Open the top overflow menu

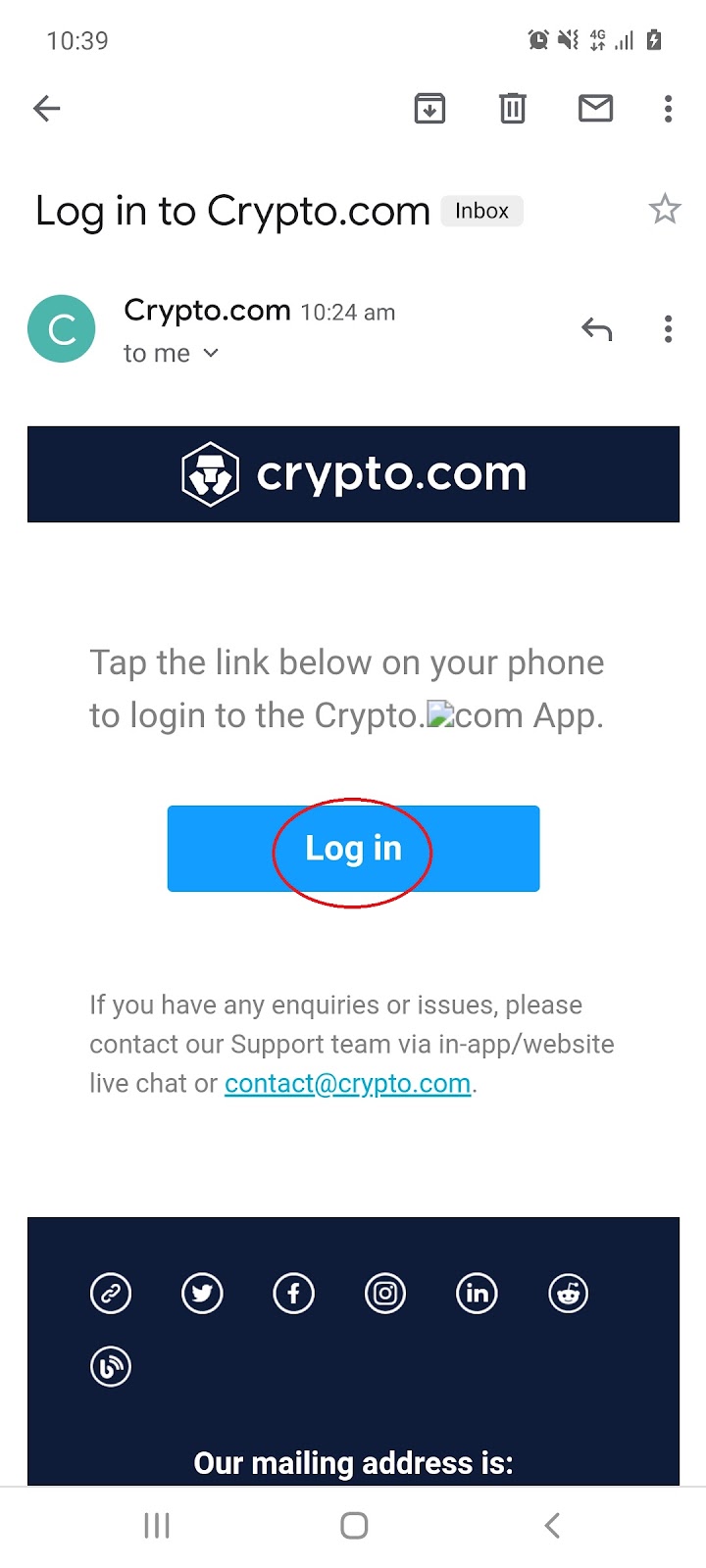(668, 108)
